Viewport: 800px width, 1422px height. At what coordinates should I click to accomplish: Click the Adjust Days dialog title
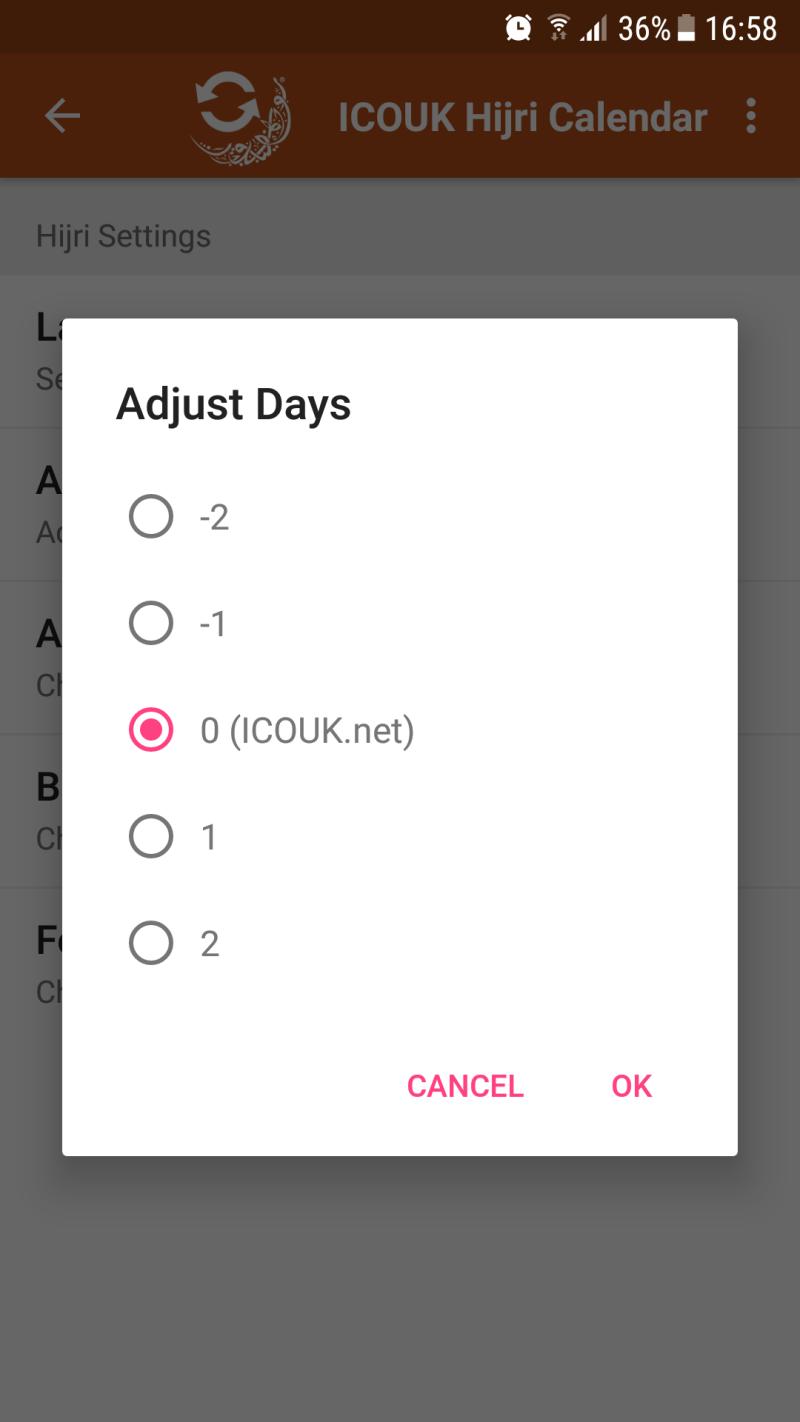[x=233, y=404]
